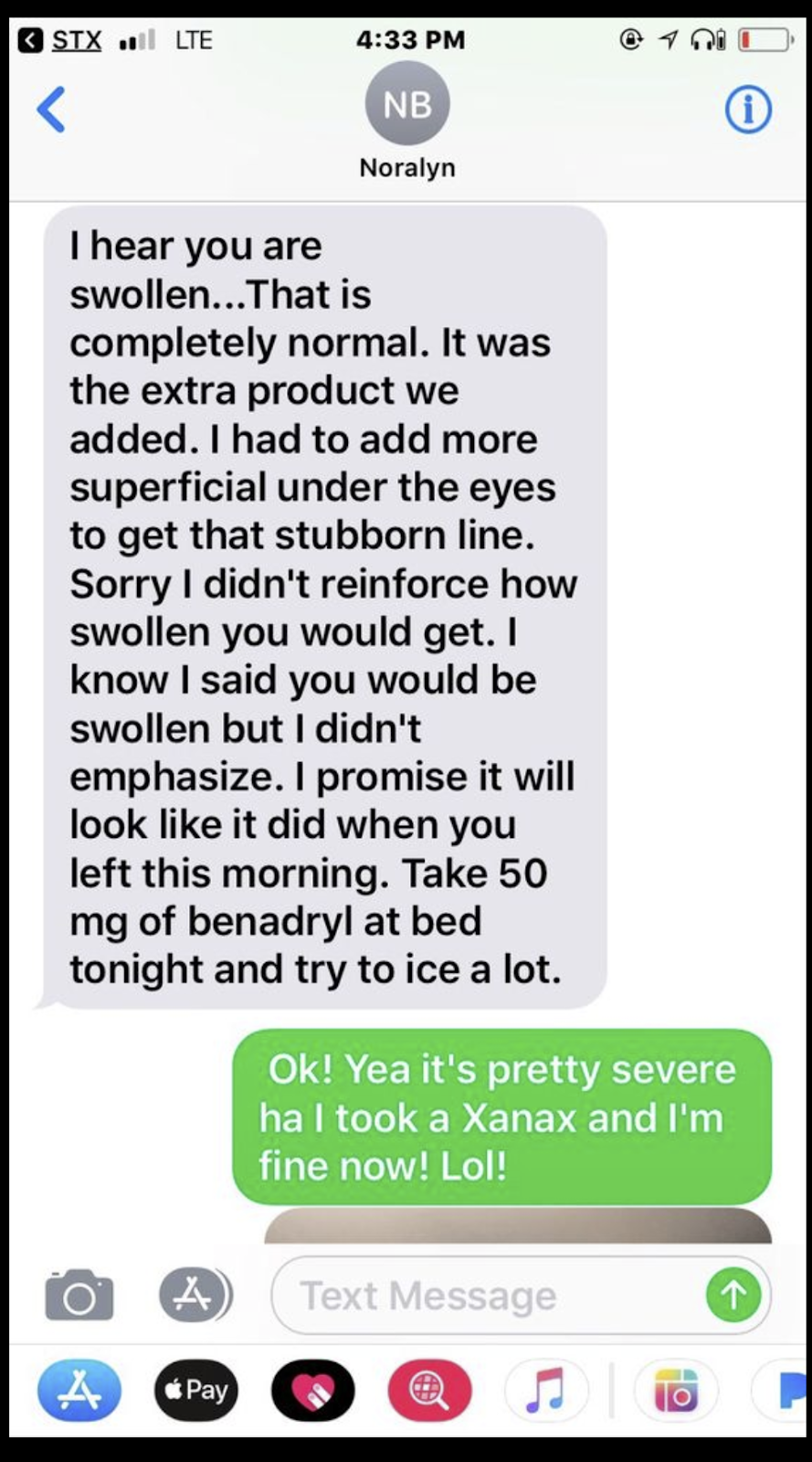
Task: Open Noralyn's contact avatar
Action: pyautogui.click(x=406, y=104)
